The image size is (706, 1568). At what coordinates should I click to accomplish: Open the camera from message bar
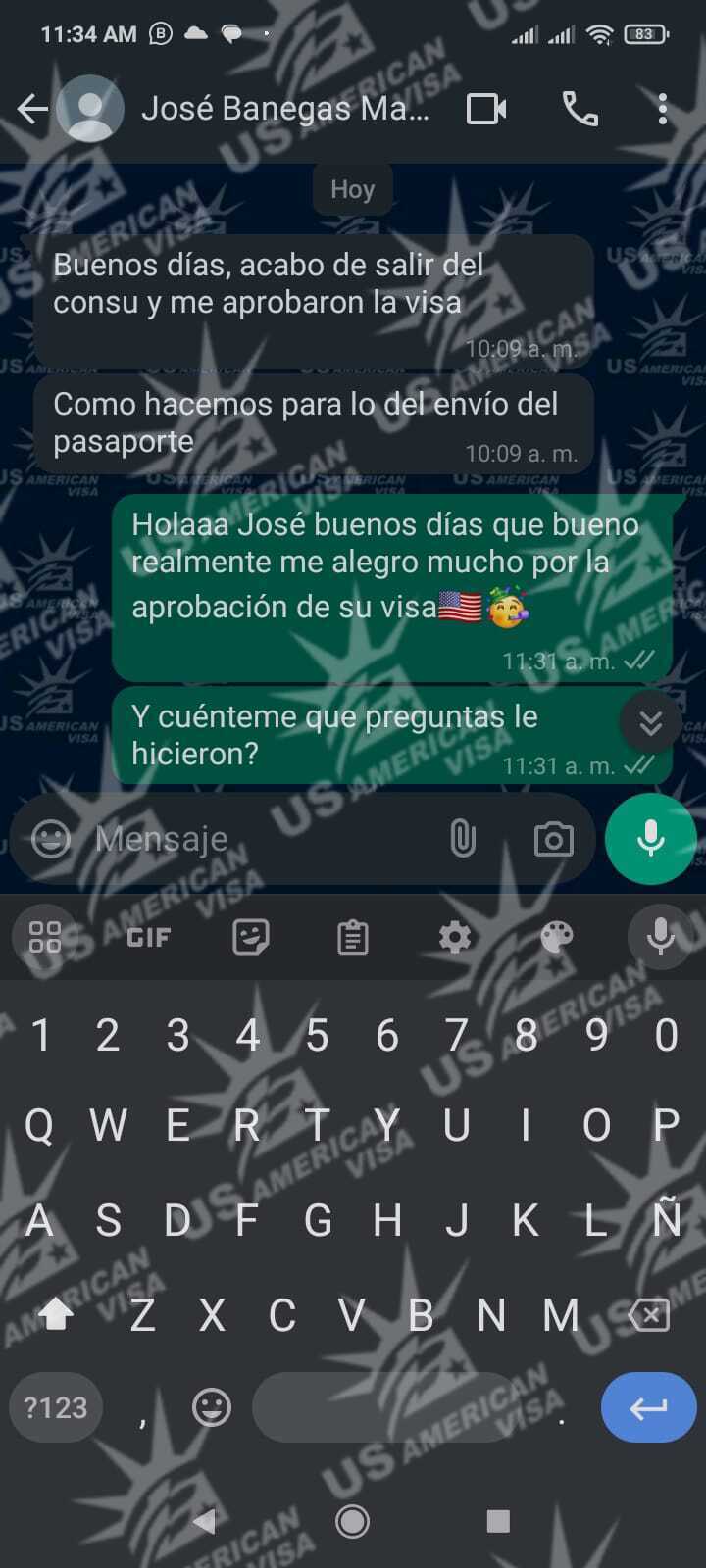point(553,839)
